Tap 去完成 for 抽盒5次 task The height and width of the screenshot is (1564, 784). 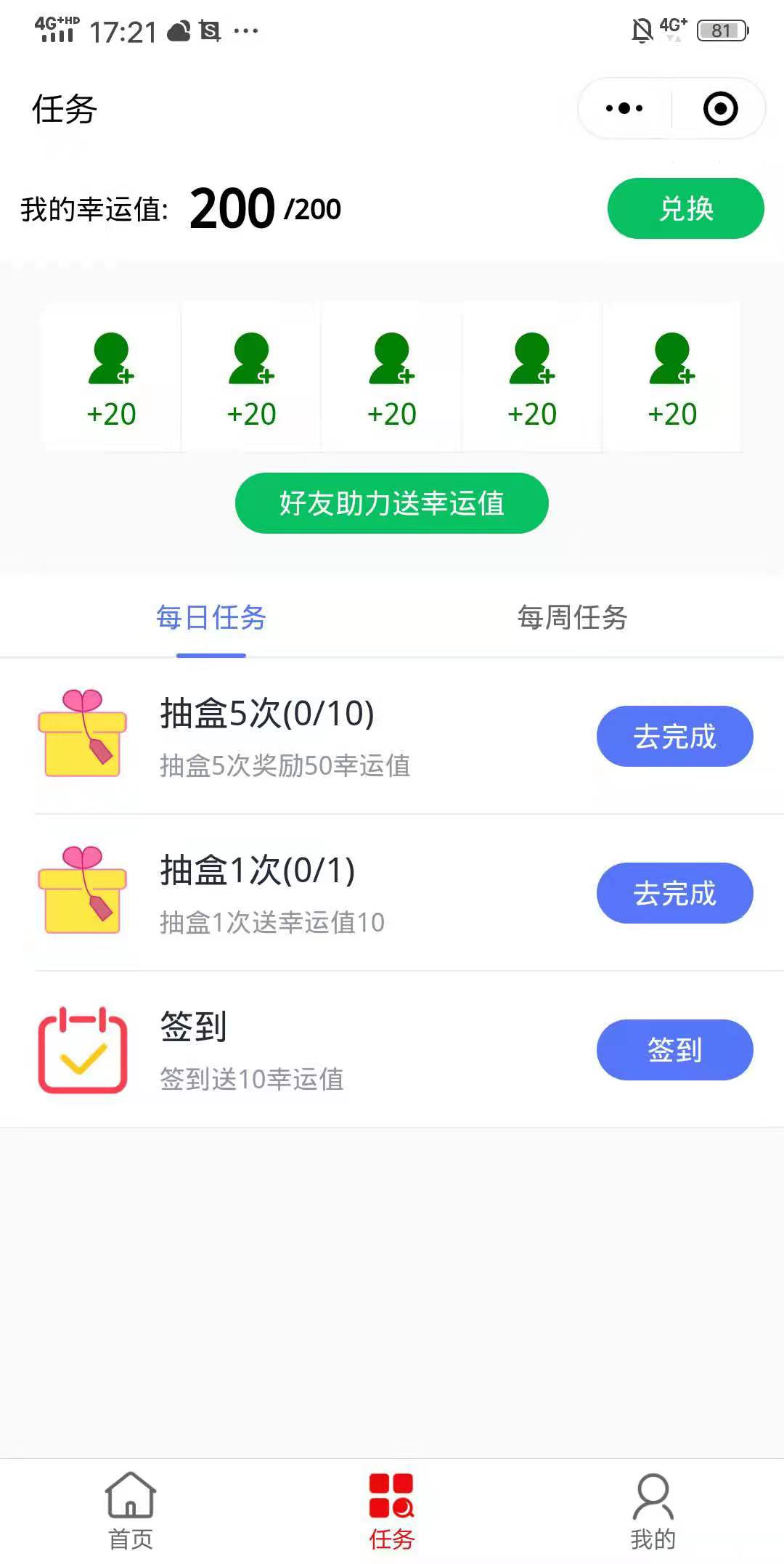pyautogui.click(x=674, y=736)
